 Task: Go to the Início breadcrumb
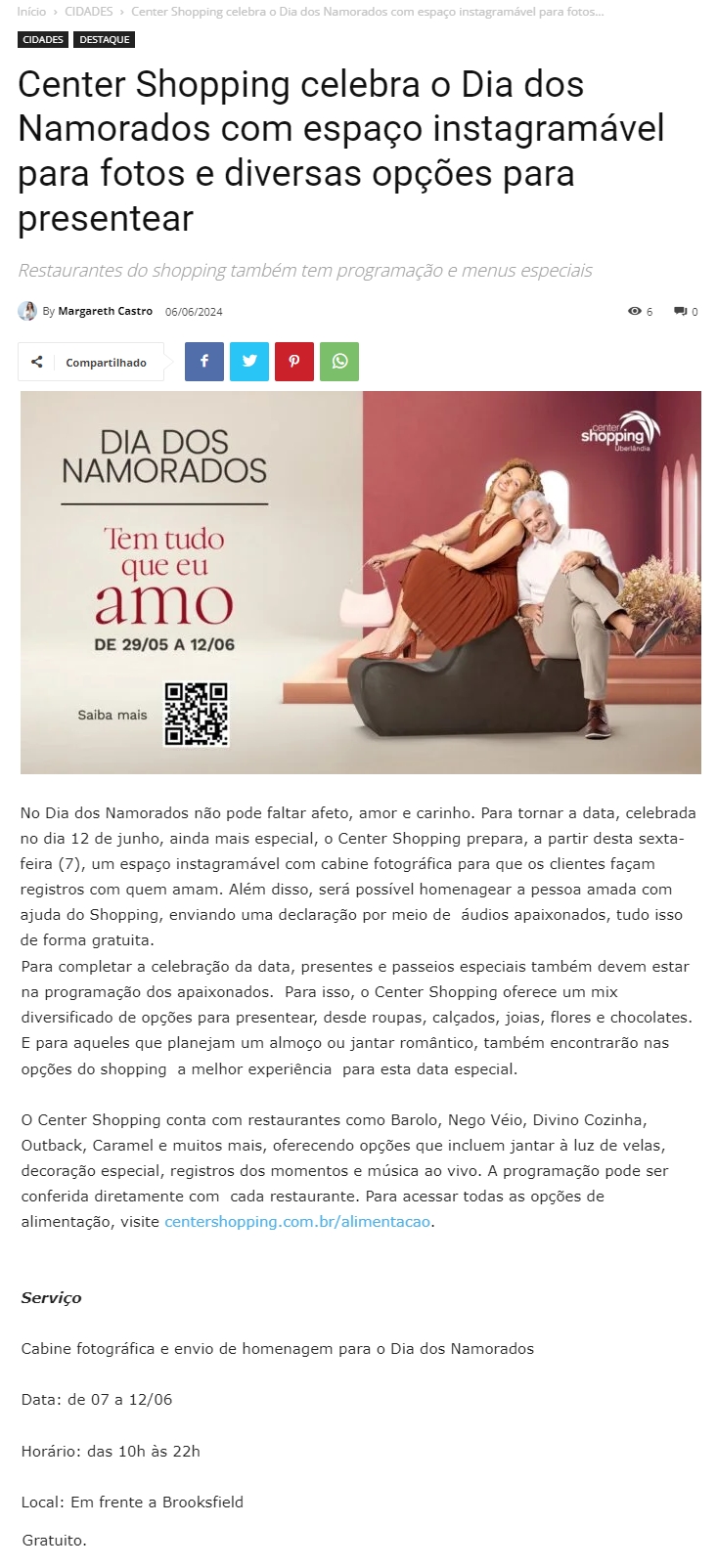pos(31,12)
